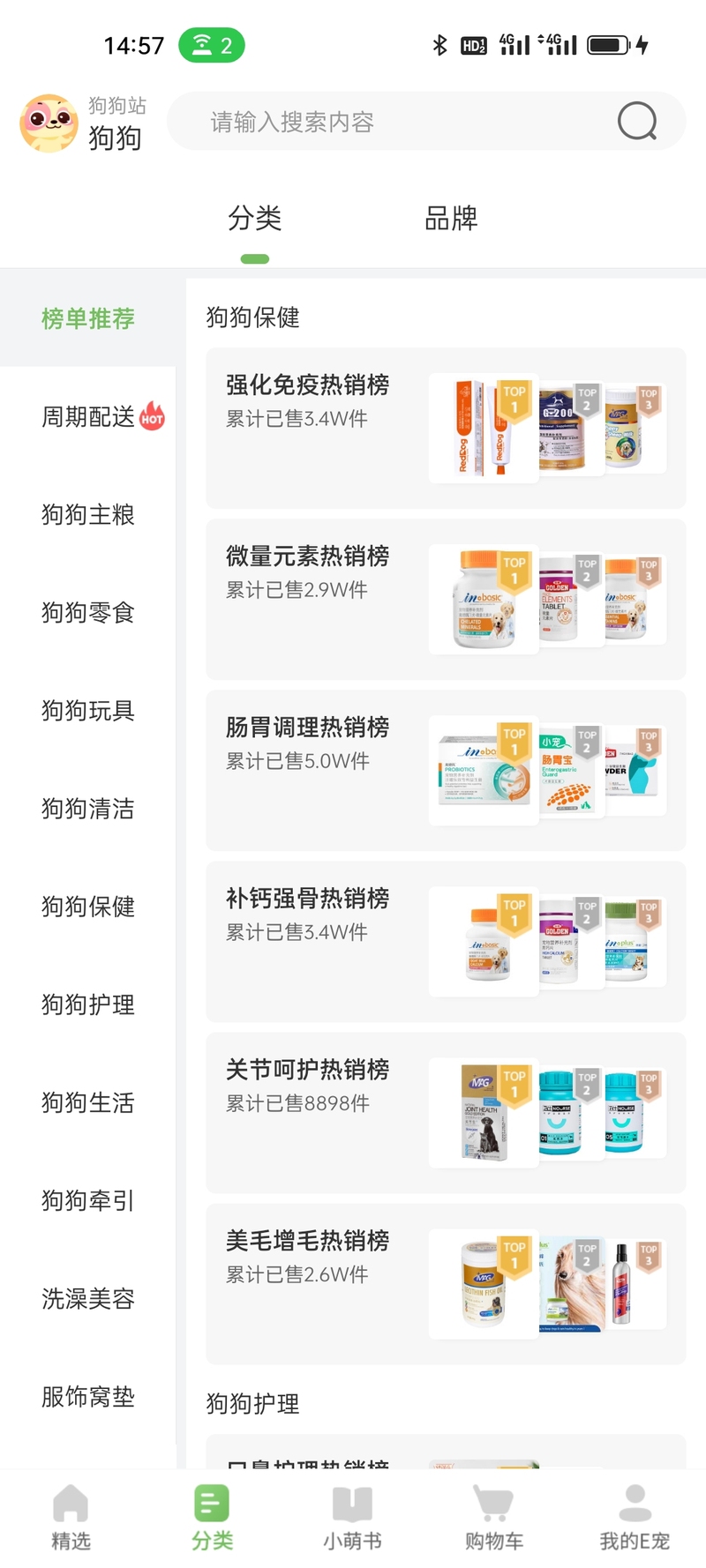Switch the pet station from 狗狗

(x=84, y=123)
